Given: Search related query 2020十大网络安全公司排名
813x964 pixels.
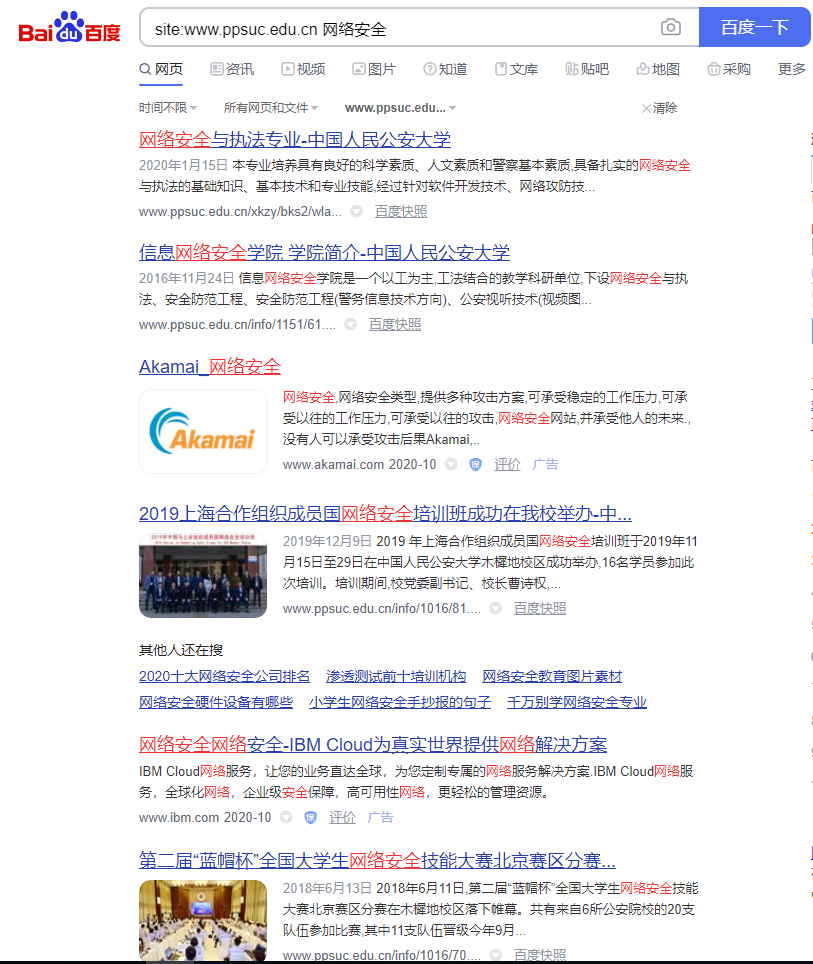Looking at the screenshot, I should click(x=224, y=677).
